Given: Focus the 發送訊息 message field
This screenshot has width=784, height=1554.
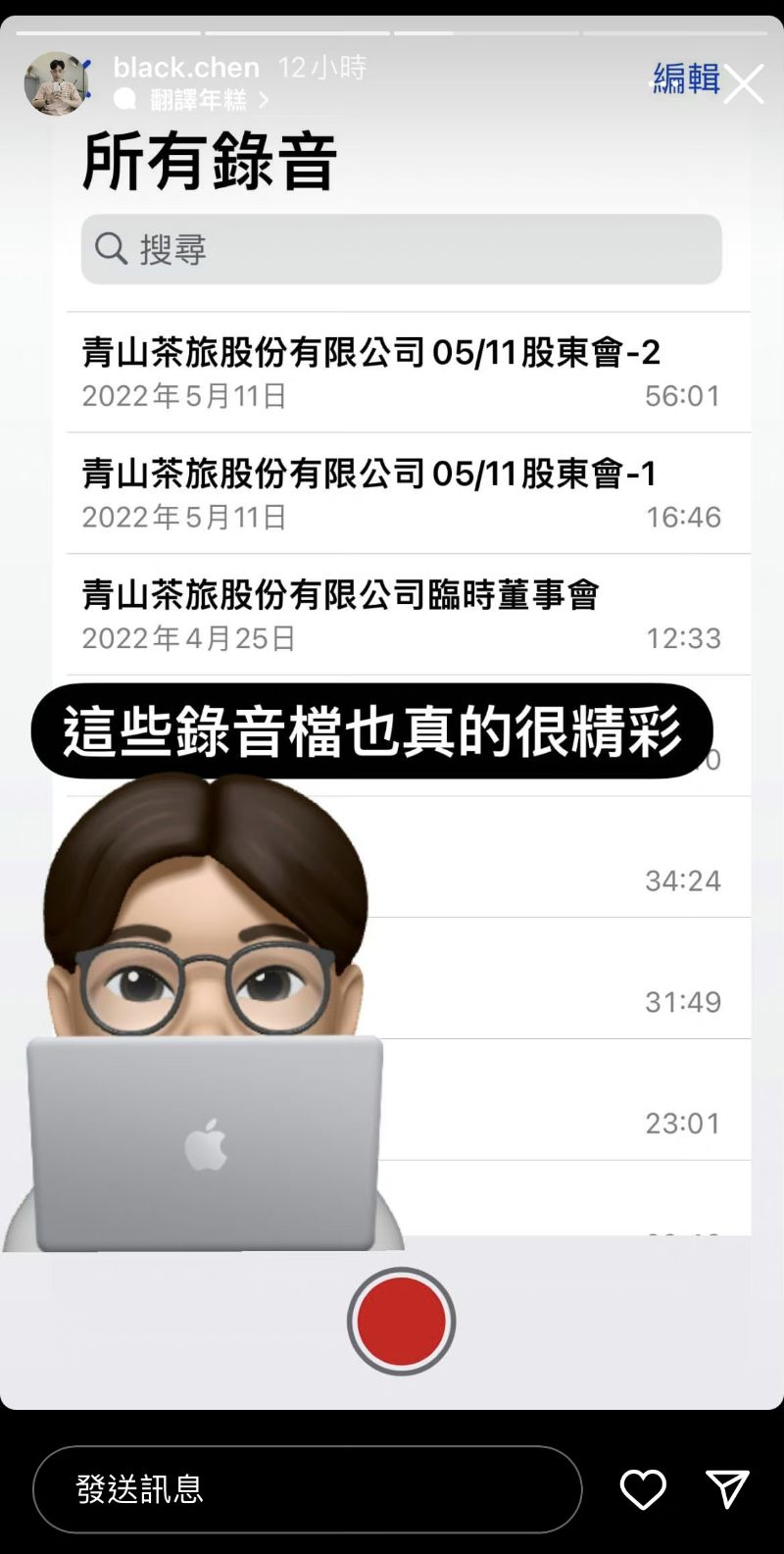Looking at the screenshot, I should click(307, 1488).
